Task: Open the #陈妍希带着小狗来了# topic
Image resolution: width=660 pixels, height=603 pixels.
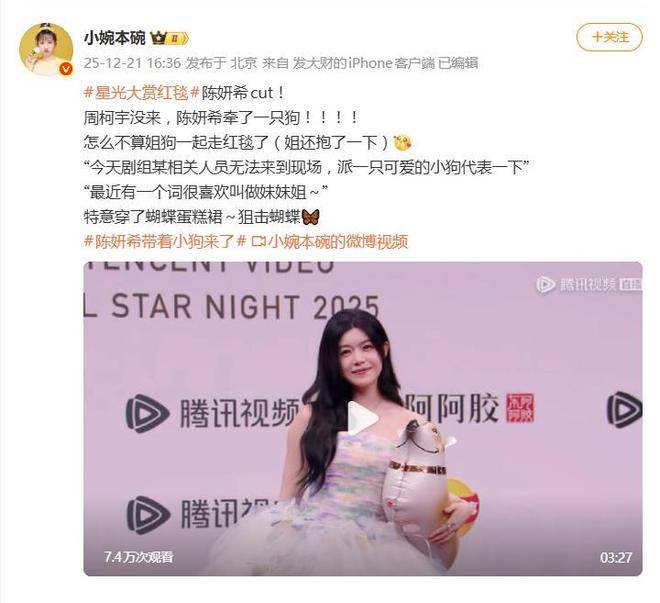Action: click(x=163, y=241)
